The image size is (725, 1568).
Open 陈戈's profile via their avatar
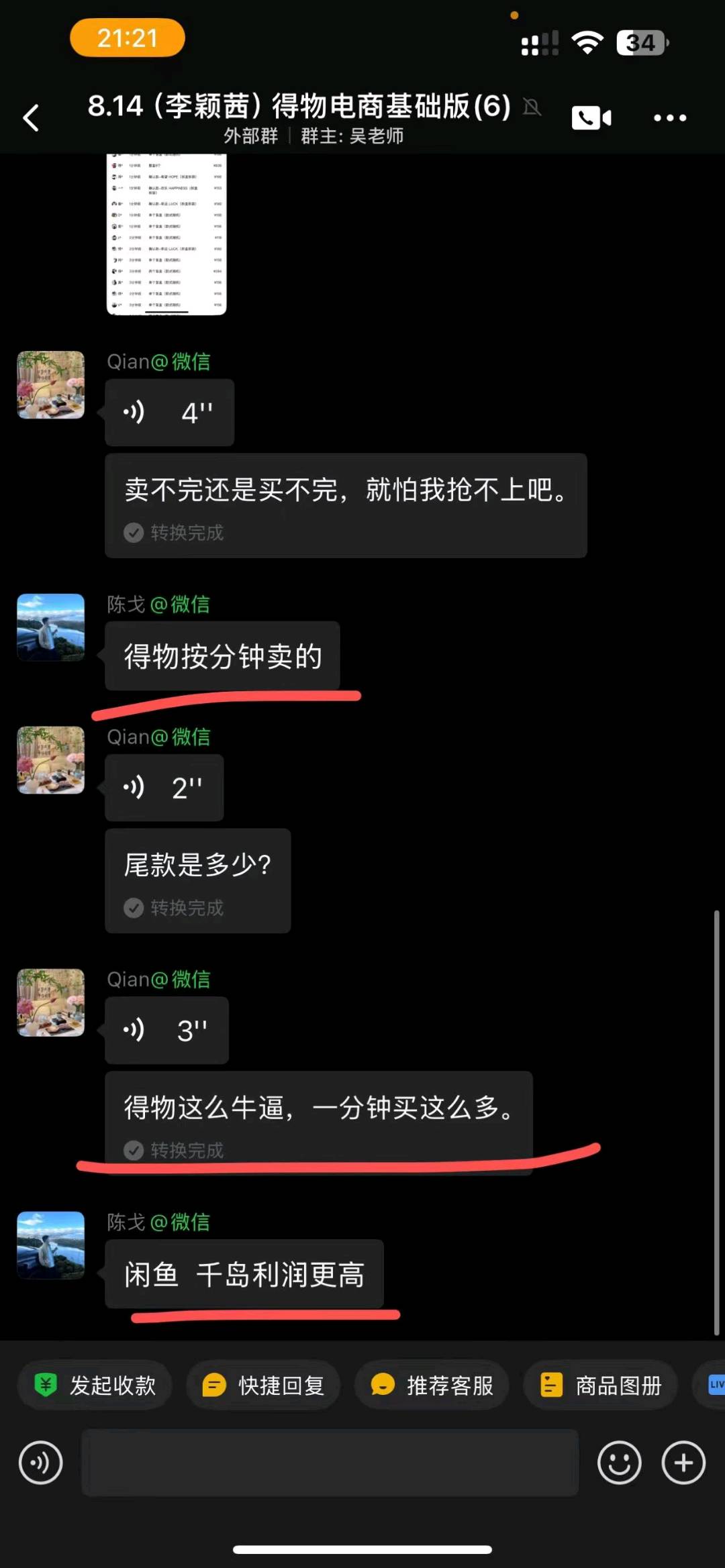[50, 629]
